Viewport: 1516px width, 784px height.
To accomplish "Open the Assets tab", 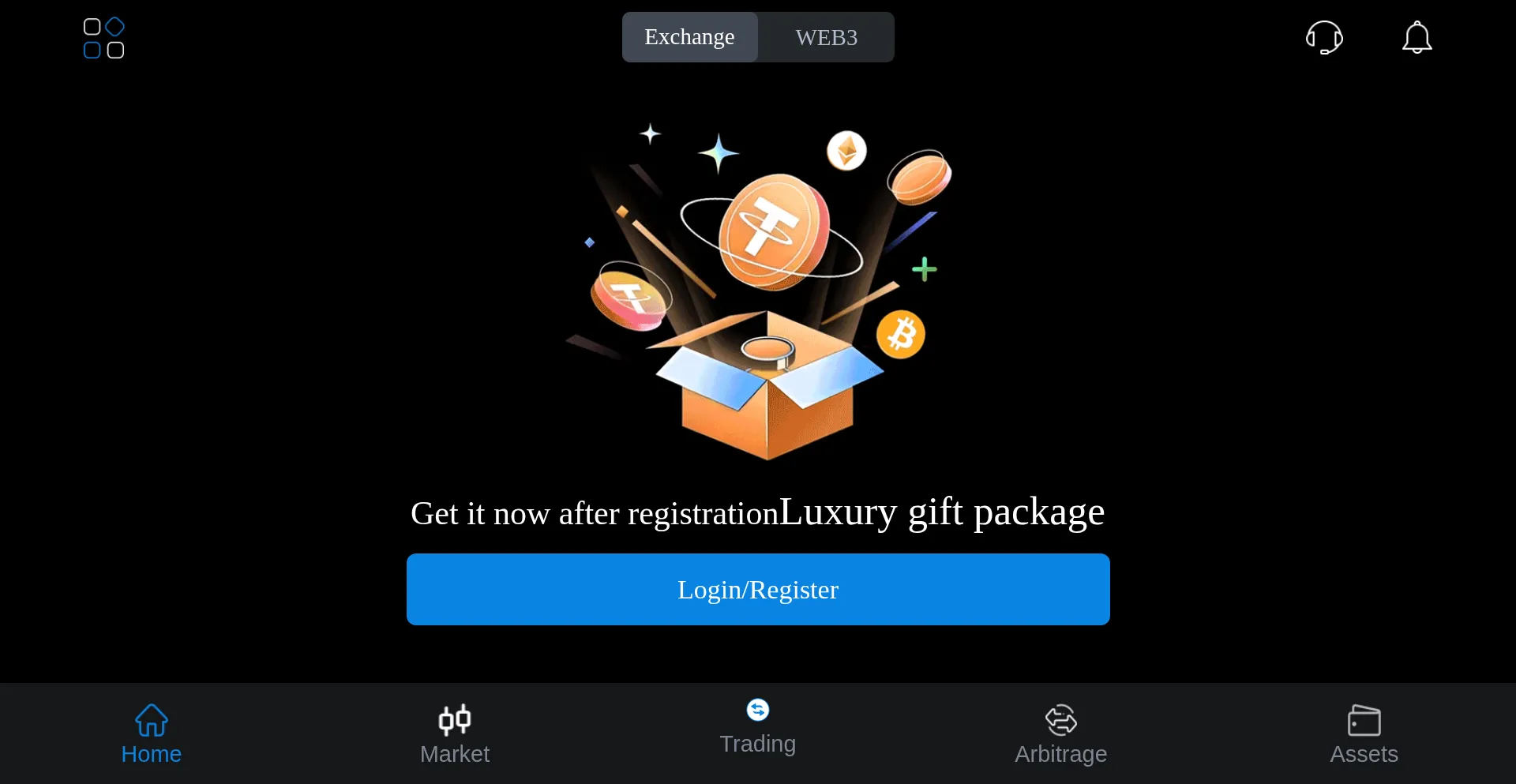I will point(1364,734).
